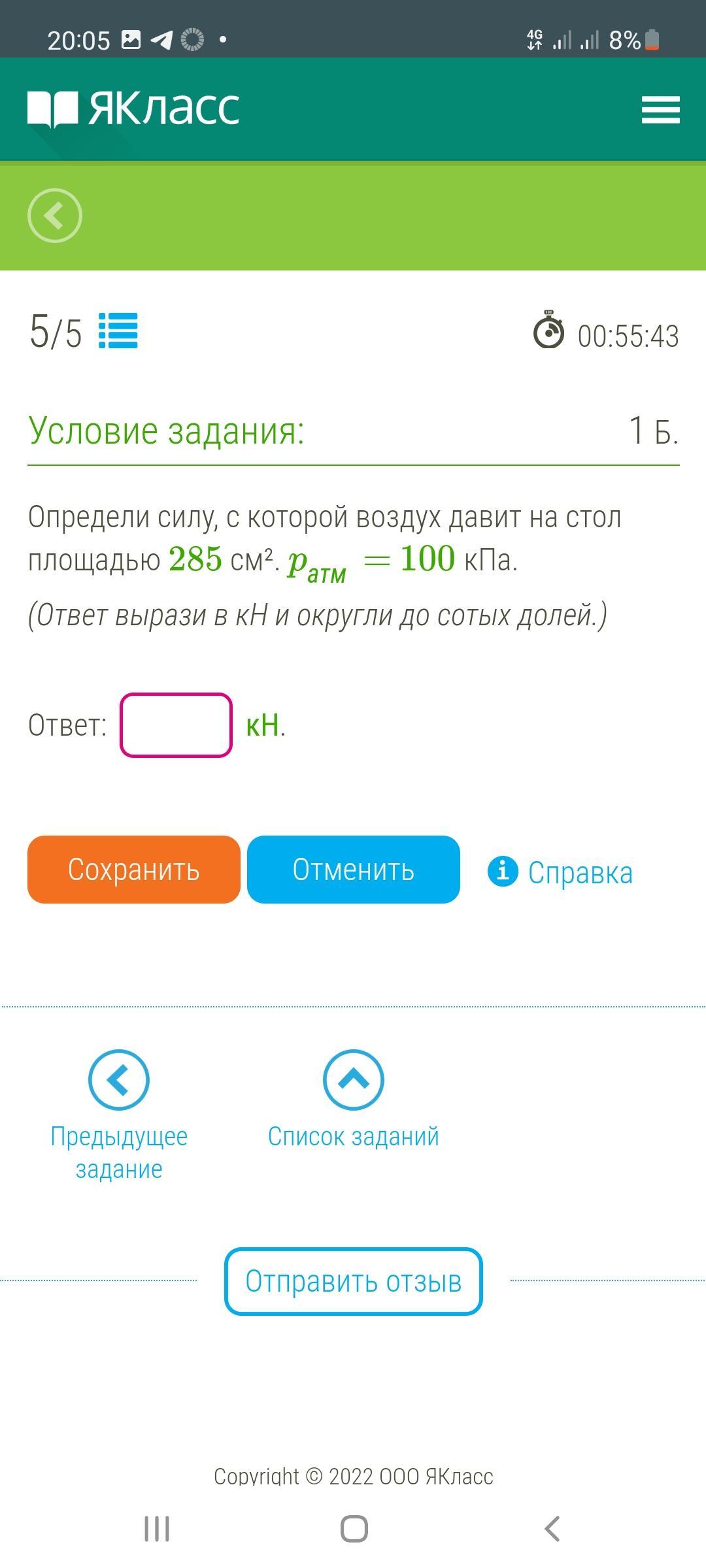This screenshot has width=706, height=1568.
Task: Open the task list icon beside 5/5
Action: [x=118, y=331]
